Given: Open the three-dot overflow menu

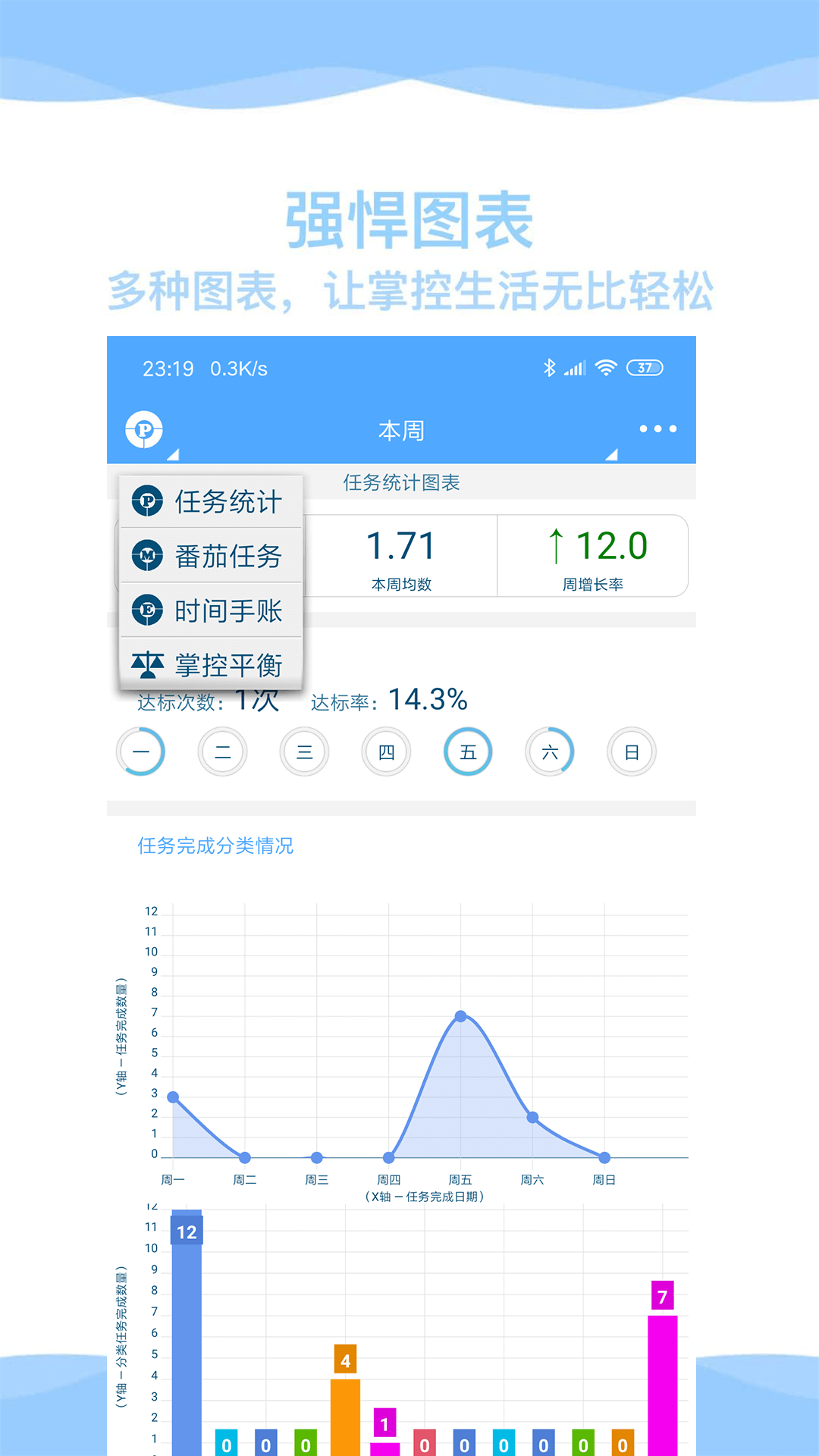Looking at the screenshot, I should pyautogui.click(x=657, y=428).
